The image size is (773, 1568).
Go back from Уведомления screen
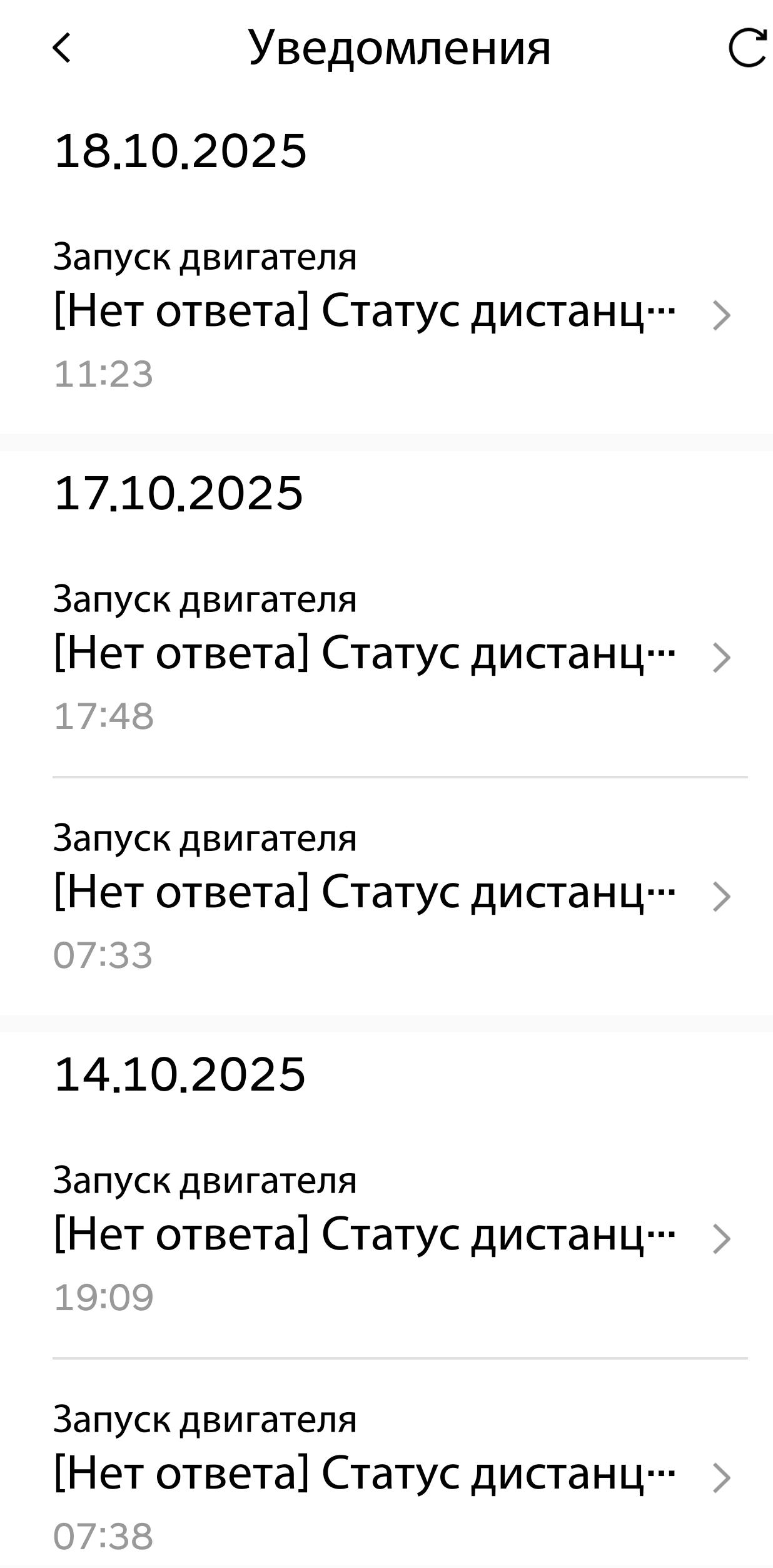pyautogui.click(x=61, y=48)
